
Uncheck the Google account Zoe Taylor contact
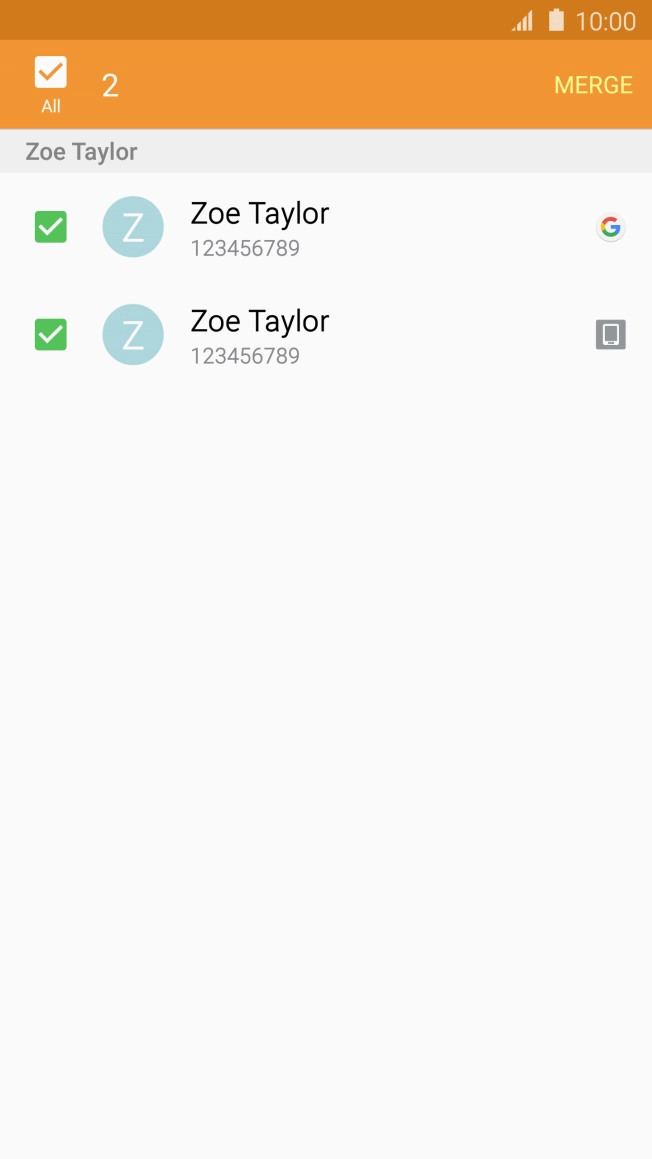(51, 228)
